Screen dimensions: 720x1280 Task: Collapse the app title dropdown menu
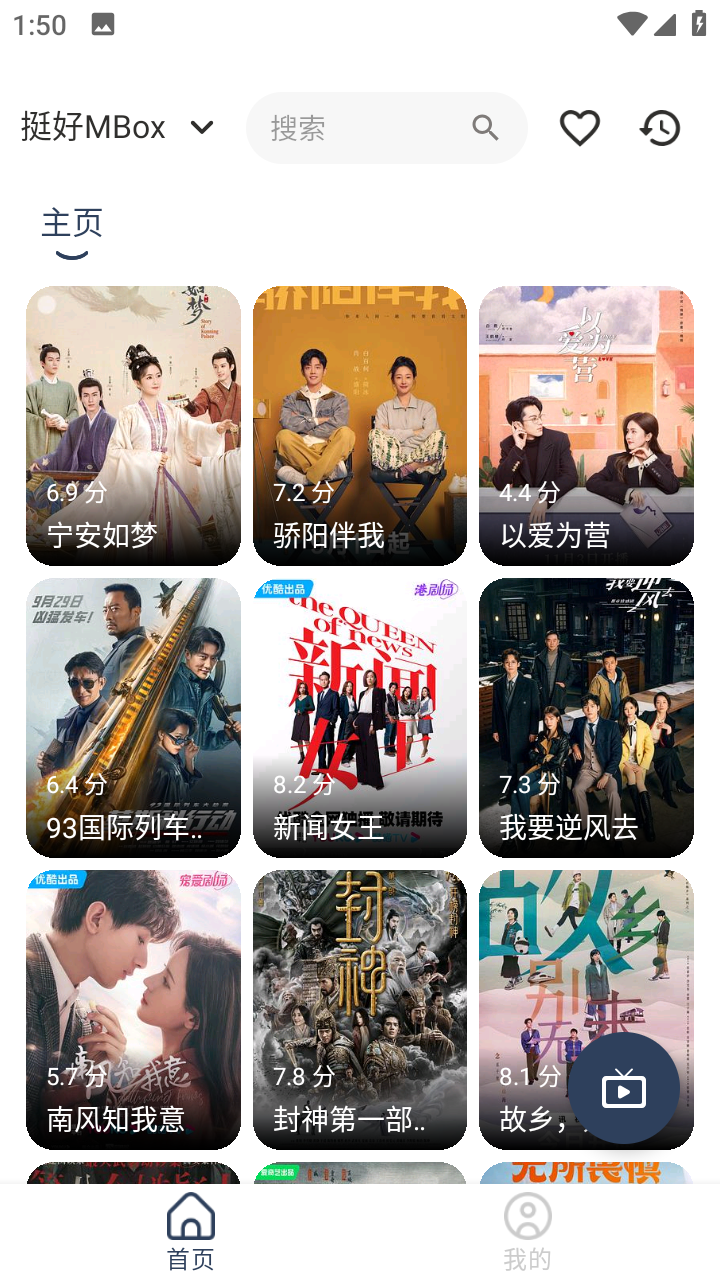point(201,127)
